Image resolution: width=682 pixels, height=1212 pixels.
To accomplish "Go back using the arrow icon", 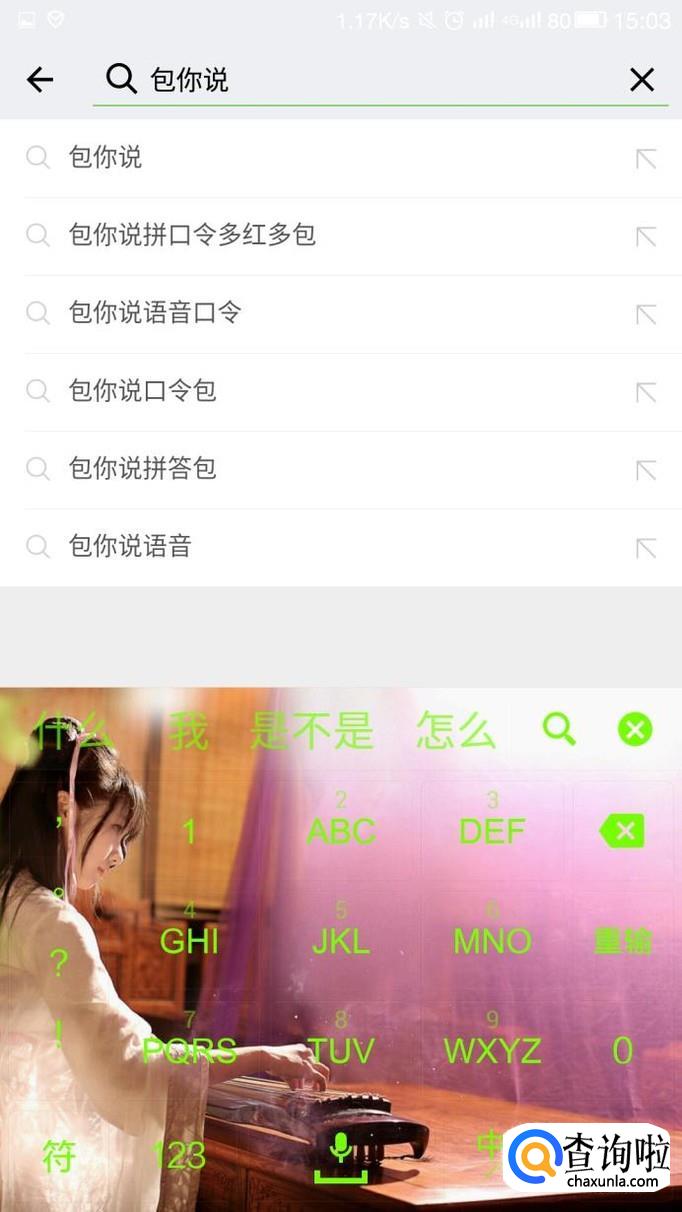I will 40,80.
